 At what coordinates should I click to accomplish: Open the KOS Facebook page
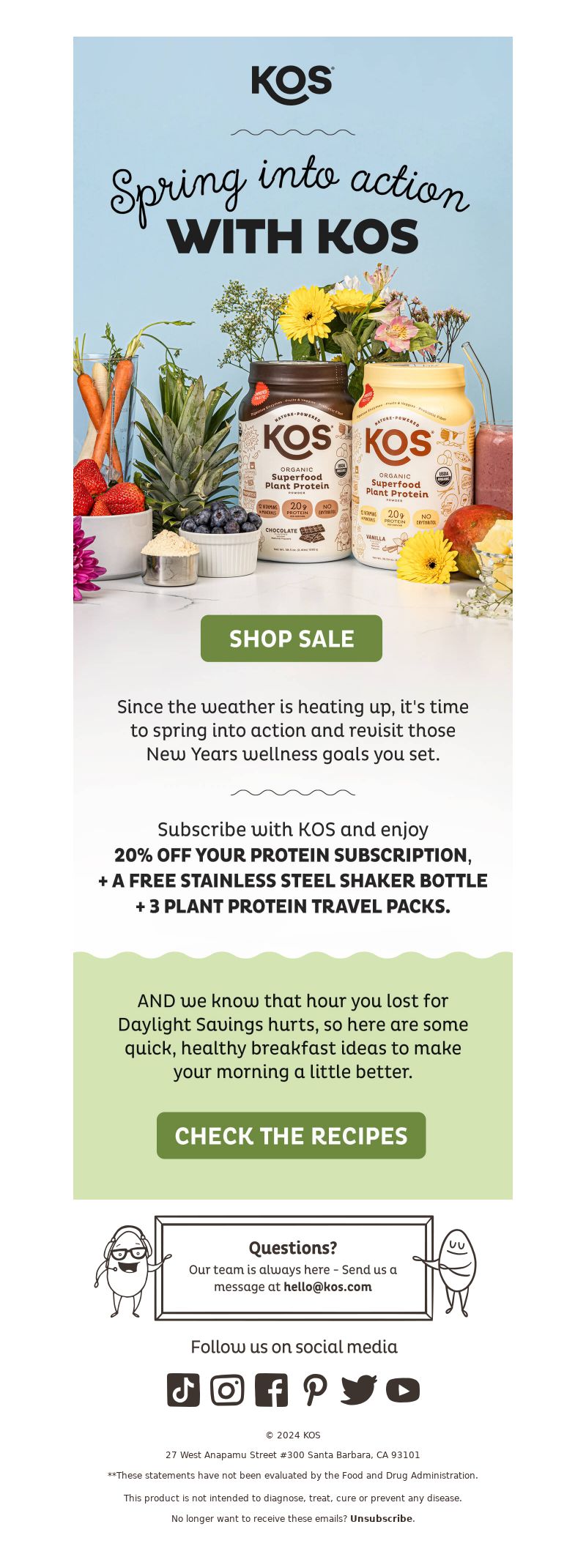click(271, 1389)
